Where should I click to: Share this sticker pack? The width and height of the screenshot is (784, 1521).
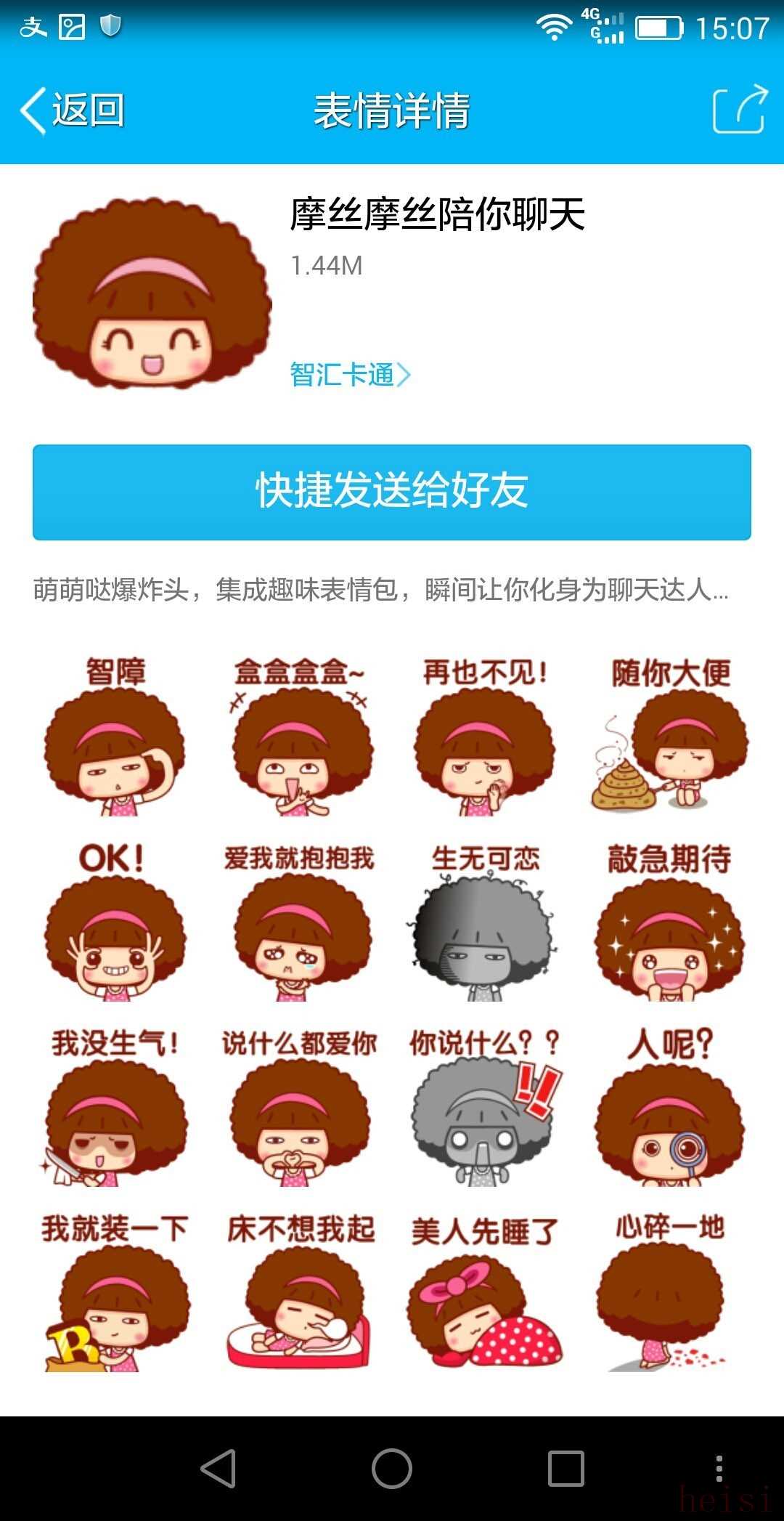click(x=740, y=110)
